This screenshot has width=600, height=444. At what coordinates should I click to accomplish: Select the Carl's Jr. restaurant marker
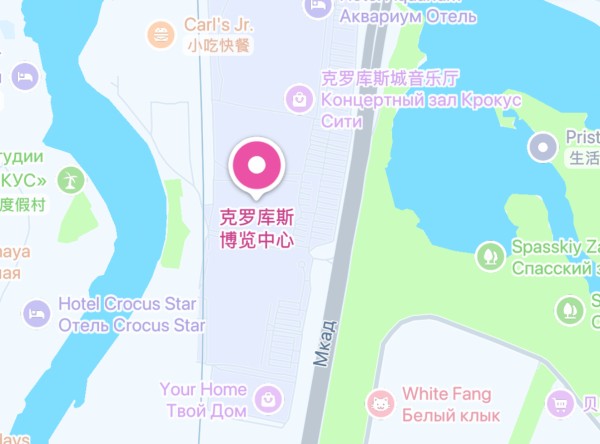click(160, 35)
